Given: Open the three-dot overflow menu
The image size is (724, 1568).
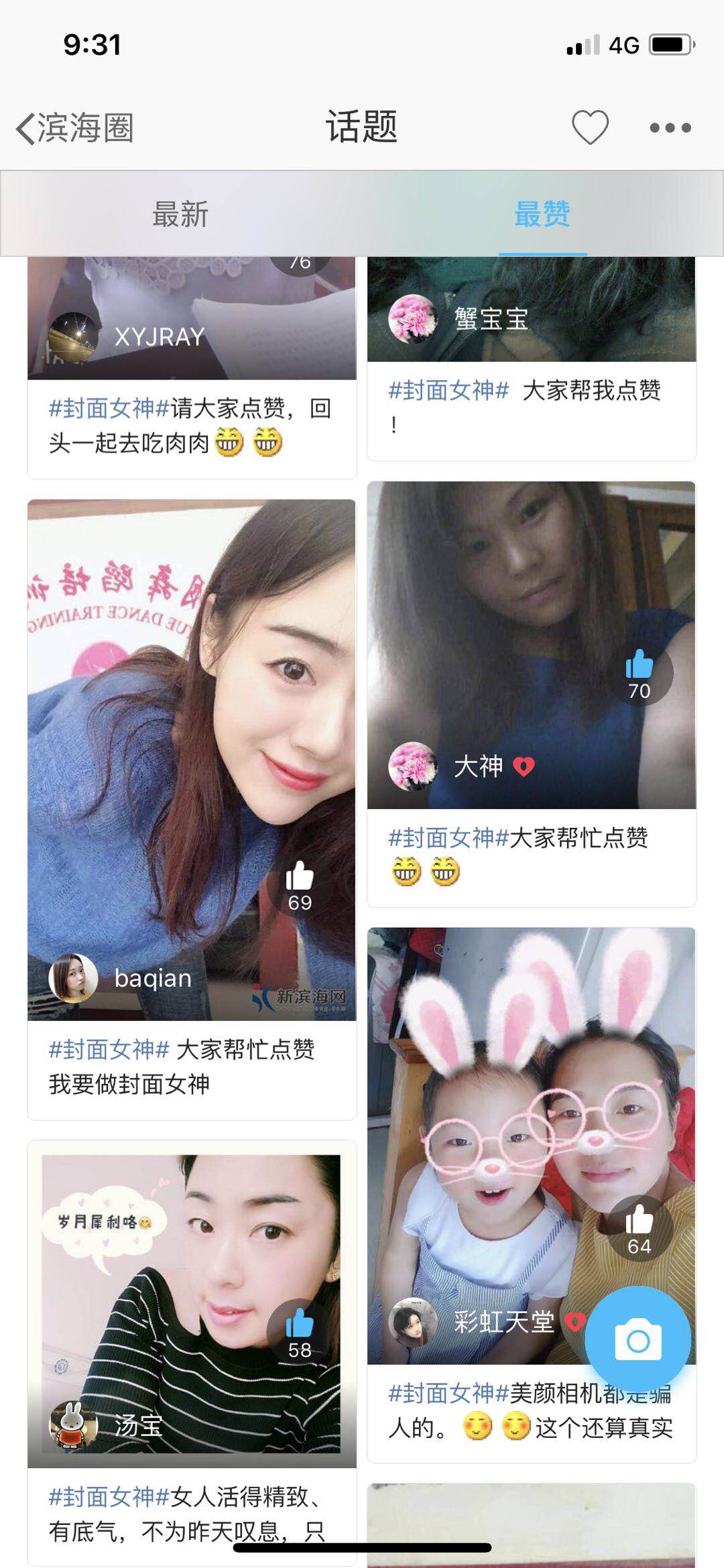Looking at the screenshot, I should click(x=670, y=128).
